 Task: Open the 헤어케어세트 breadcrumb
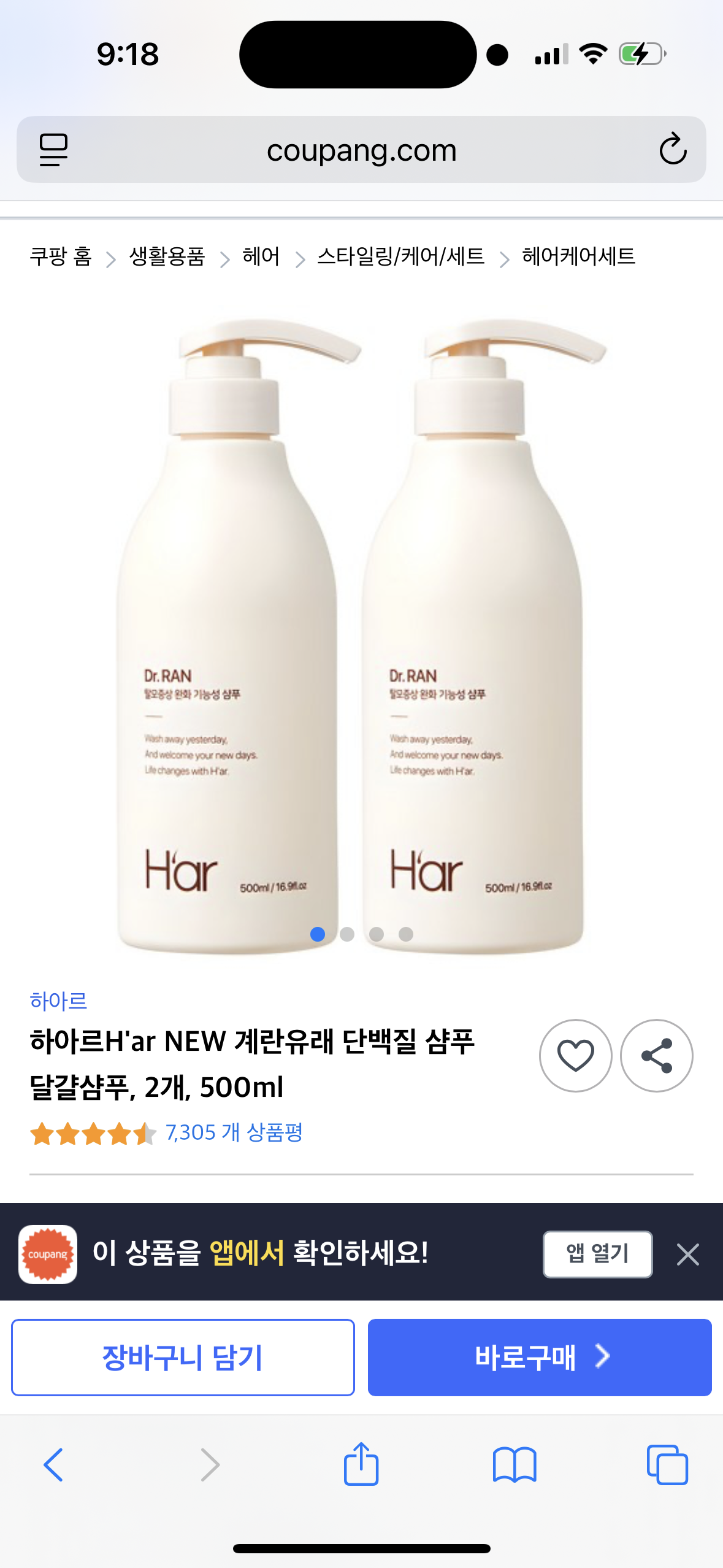click(578, 256)
